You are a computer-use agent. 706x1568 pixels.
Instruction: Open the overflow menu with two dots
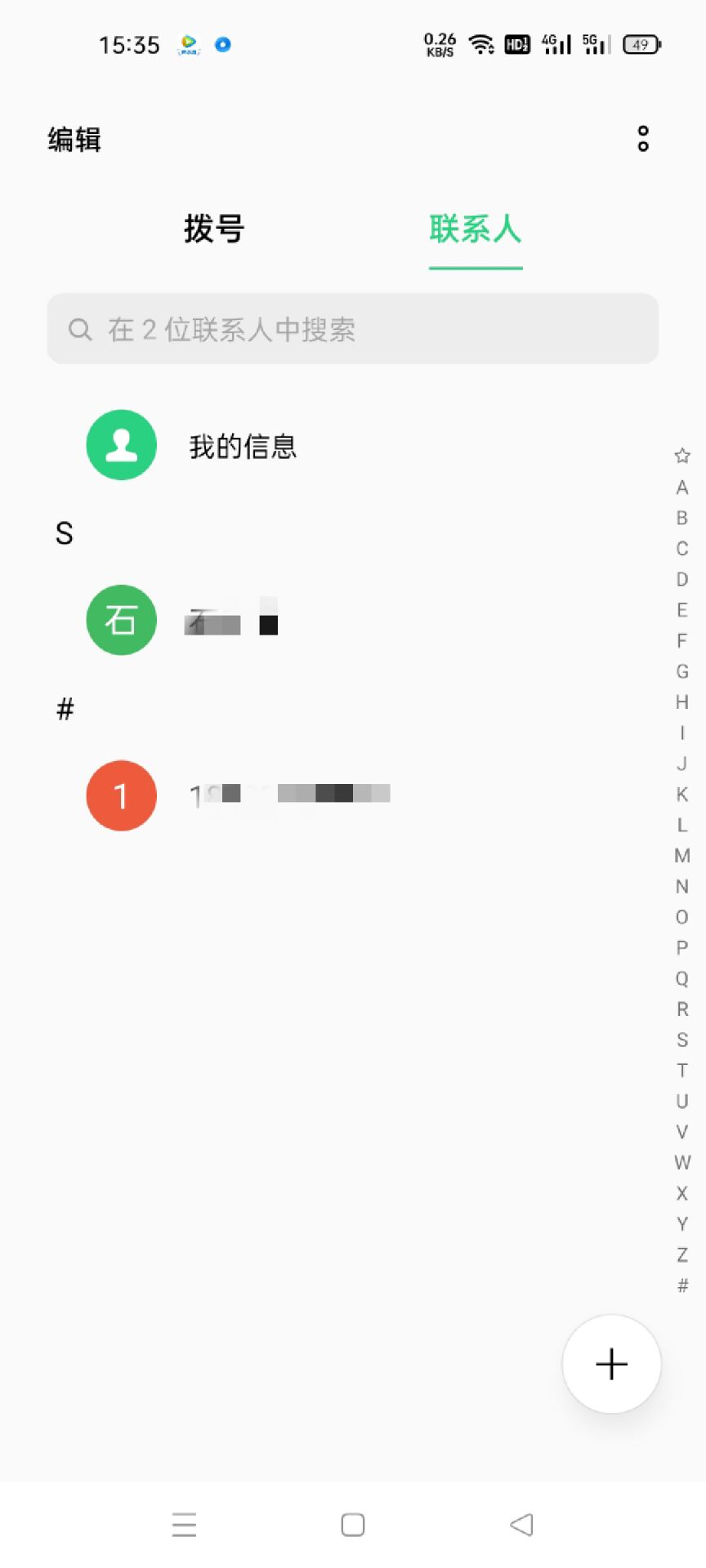tap(642, 140)
